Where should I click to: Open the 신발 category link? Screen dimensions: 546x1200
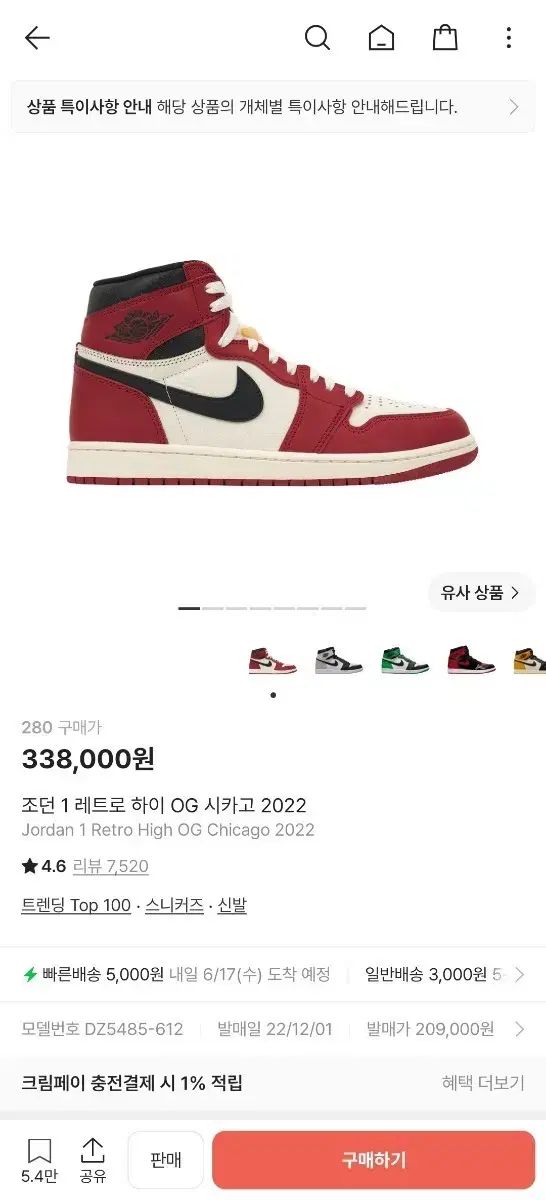pyautogui.click(x=232, y=905)
